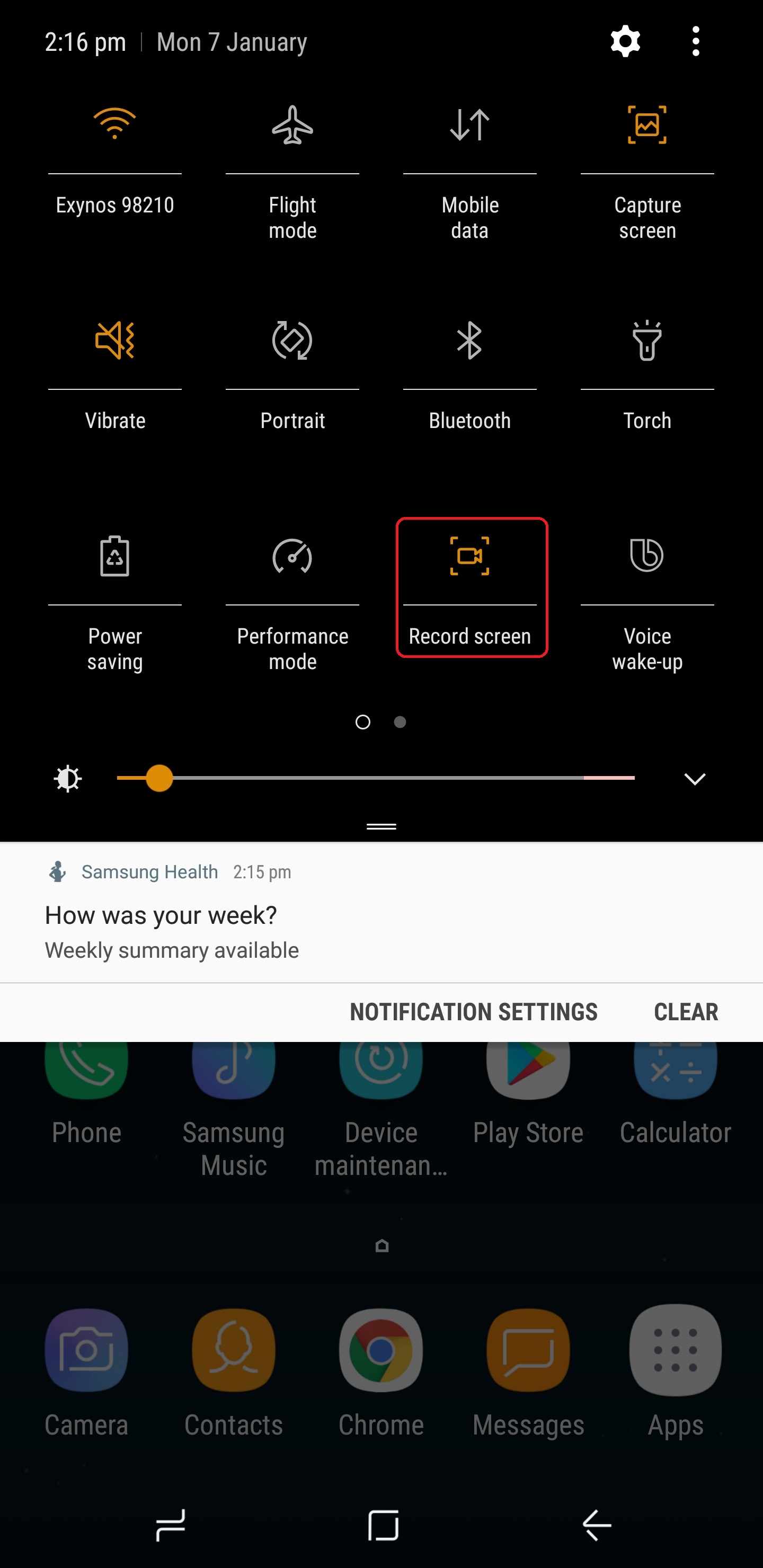Image resolution: width=763 pixels, height=1568 pixels.
Task: Open NOTIFICATION SETTINGS
Action: (473, 1012)
